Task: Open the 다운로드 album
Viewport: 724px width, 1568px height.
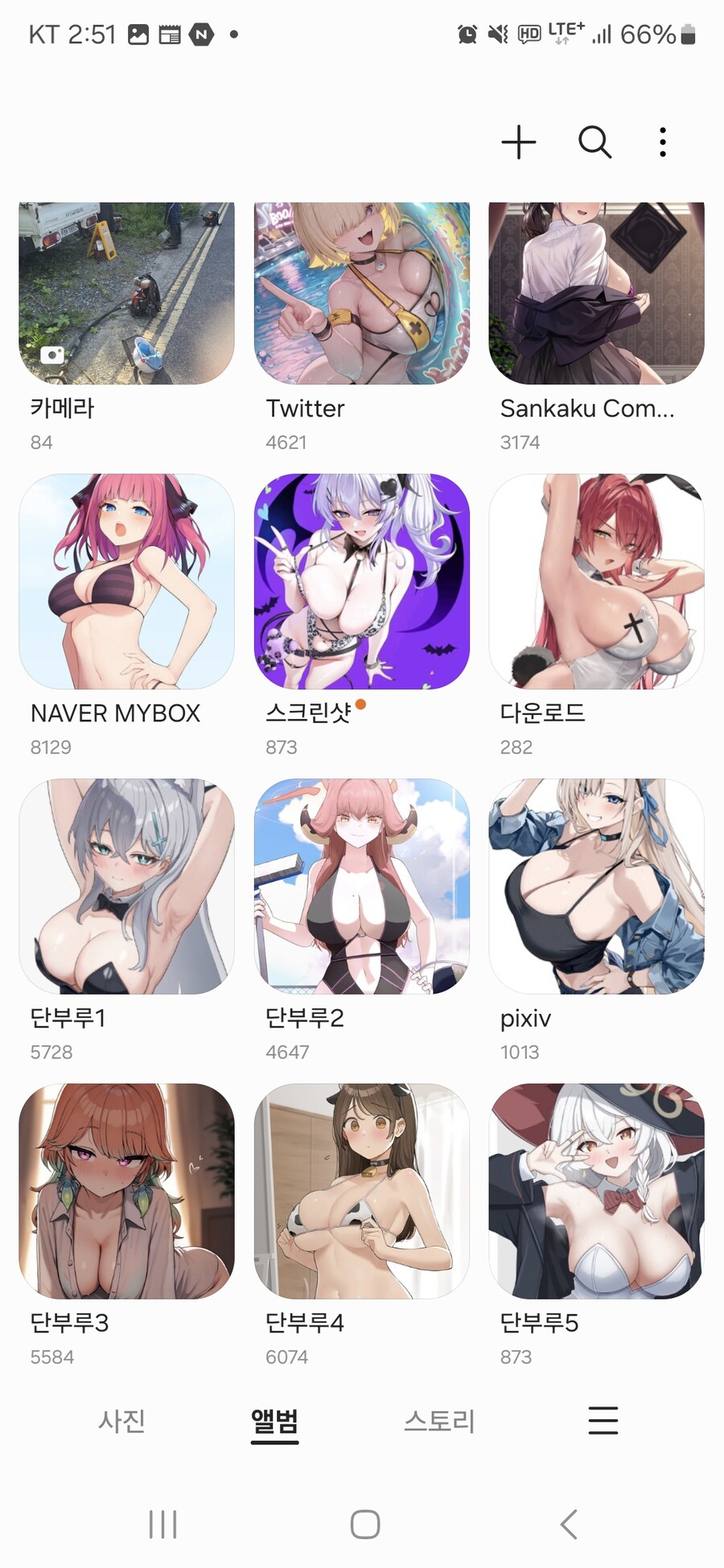Action: coord(596,581)
